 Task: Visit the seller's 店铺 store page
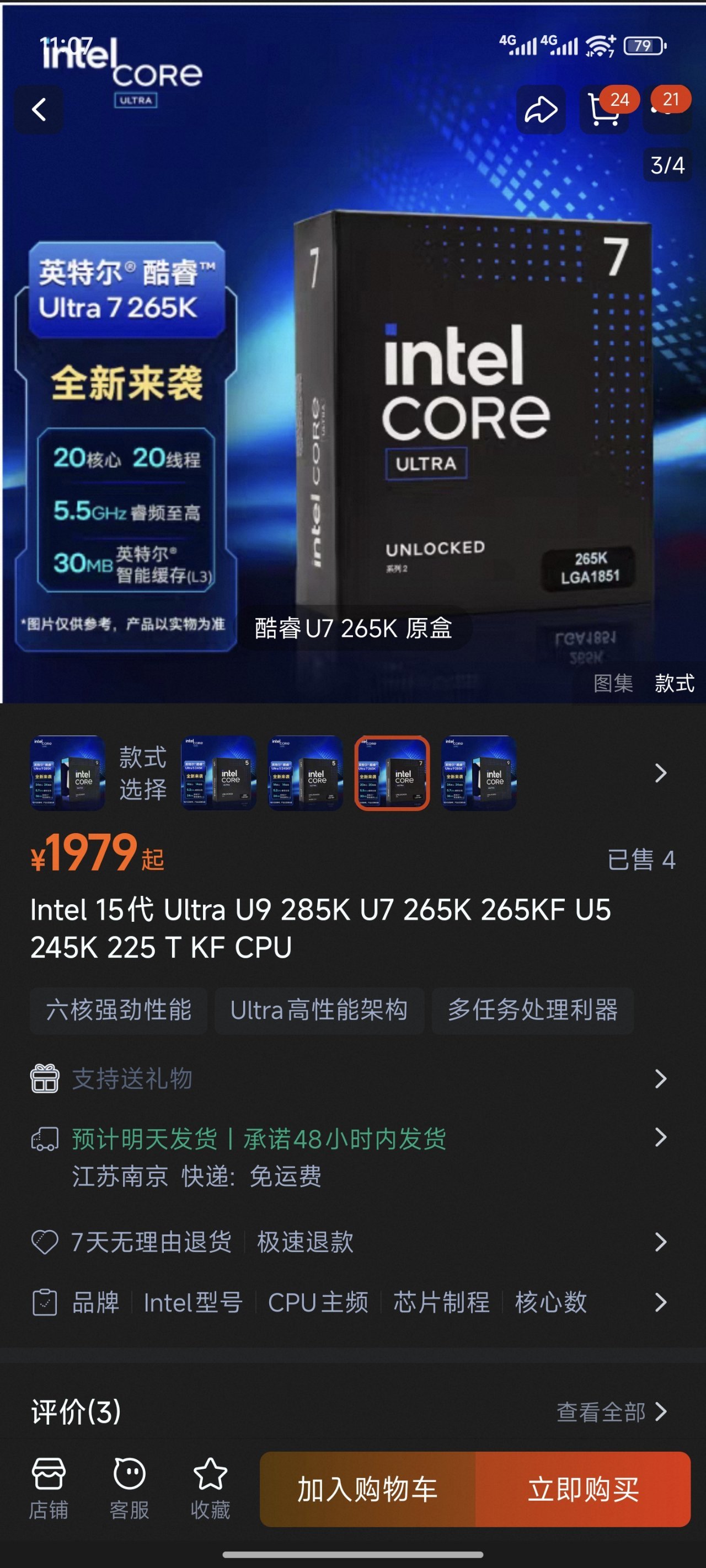48,1489
